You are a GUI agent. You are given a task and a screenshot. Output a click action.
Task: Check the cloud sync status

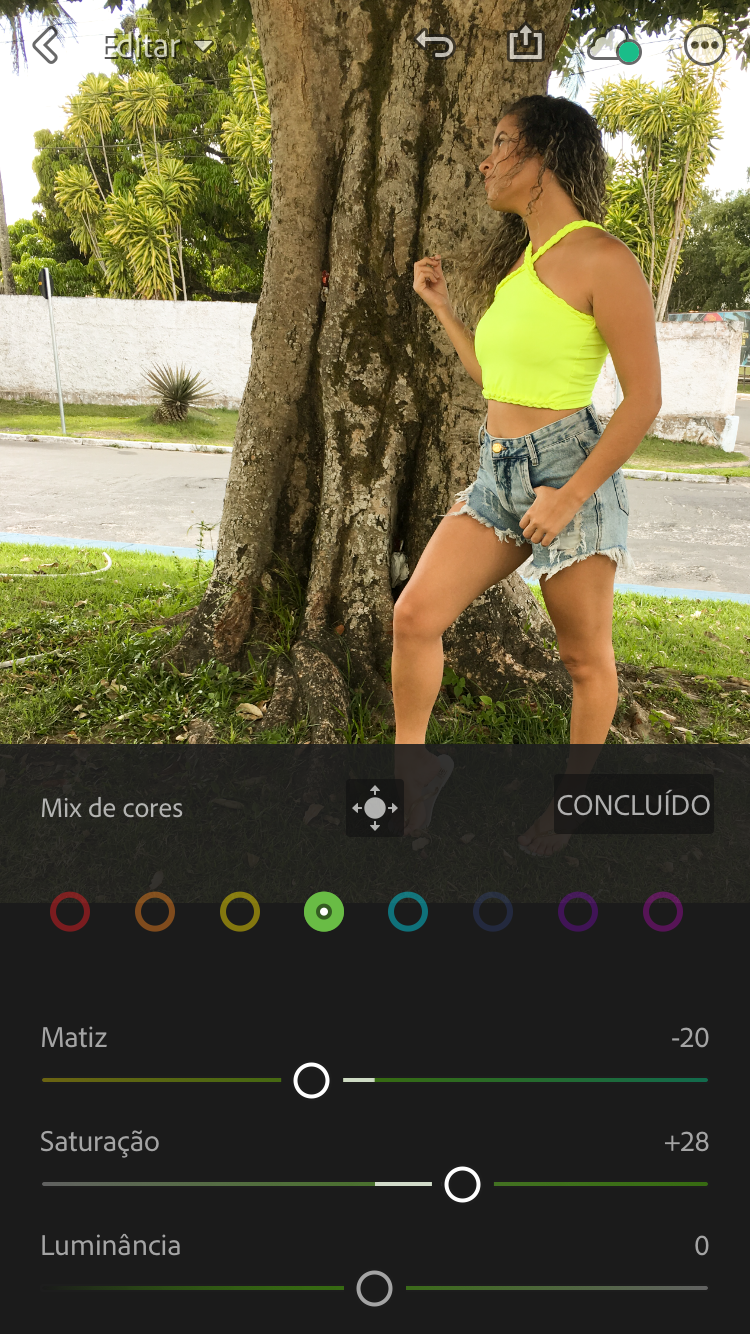click(613, 46)
